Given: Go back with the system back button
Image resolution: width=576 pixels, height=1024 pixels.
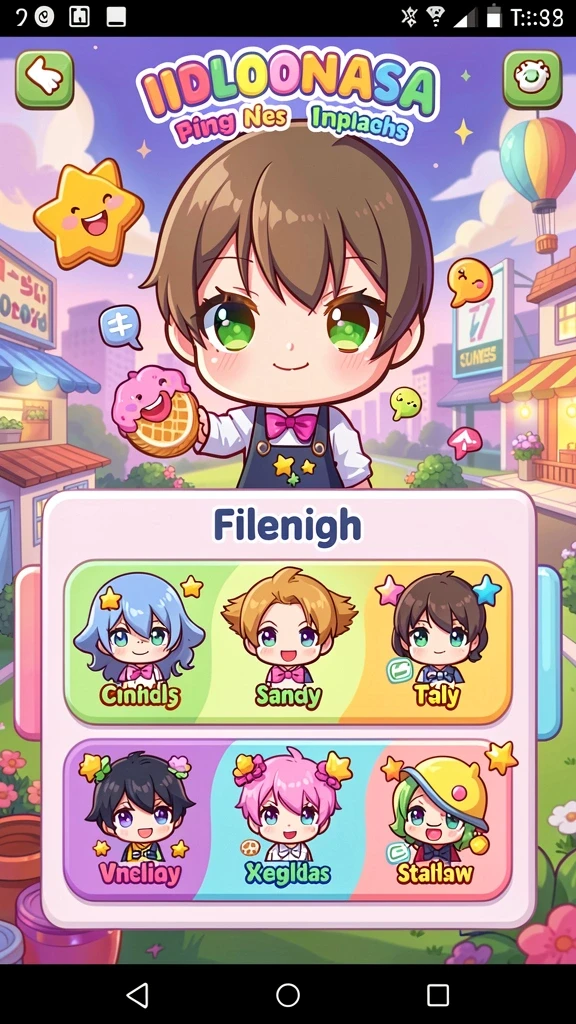Looking at the screenshot, I should coord(137,995).
